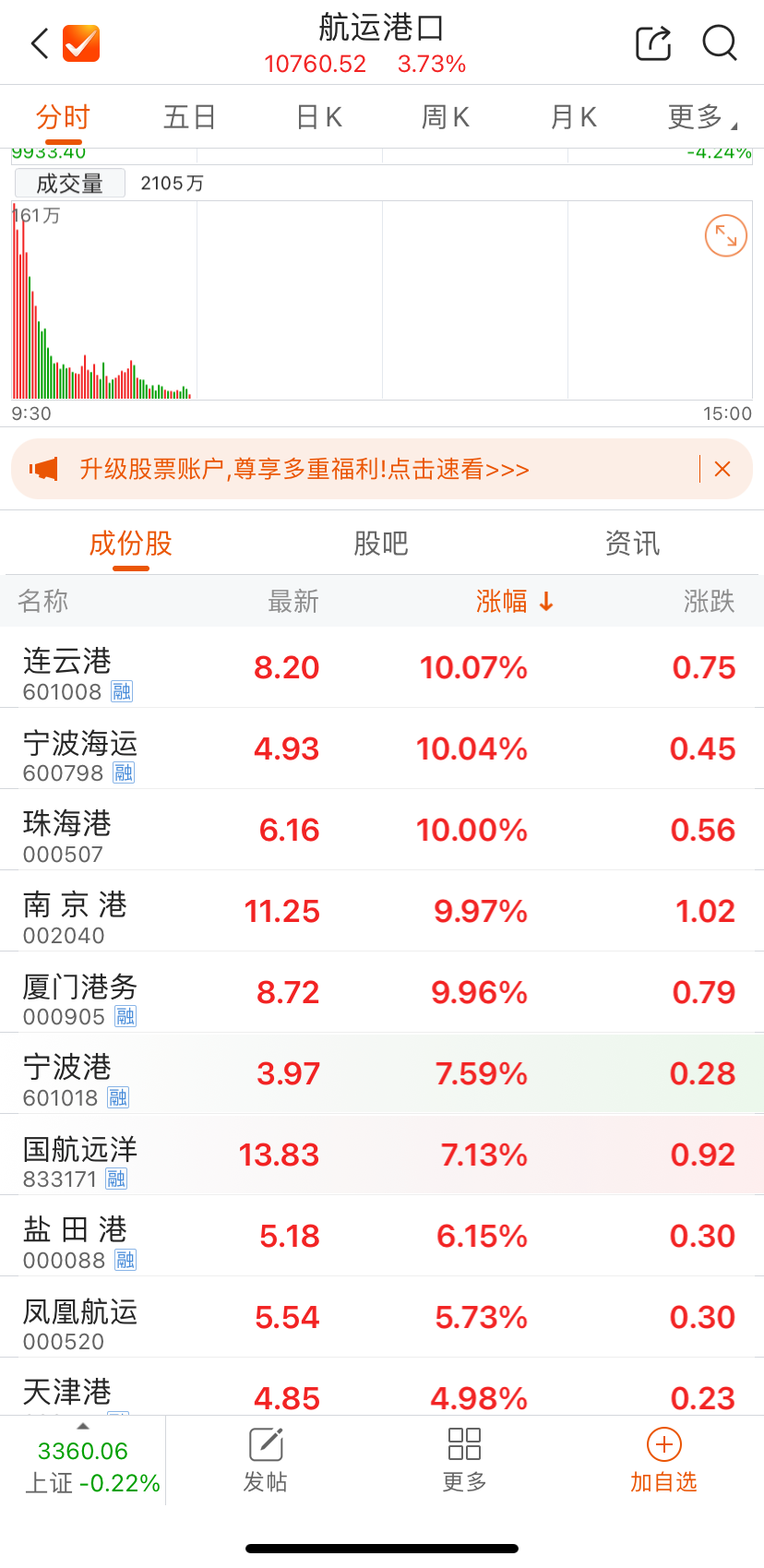Switch to the 股吧 tab
This screenshot has height=1568, width=764.
[x=381, y=544]
